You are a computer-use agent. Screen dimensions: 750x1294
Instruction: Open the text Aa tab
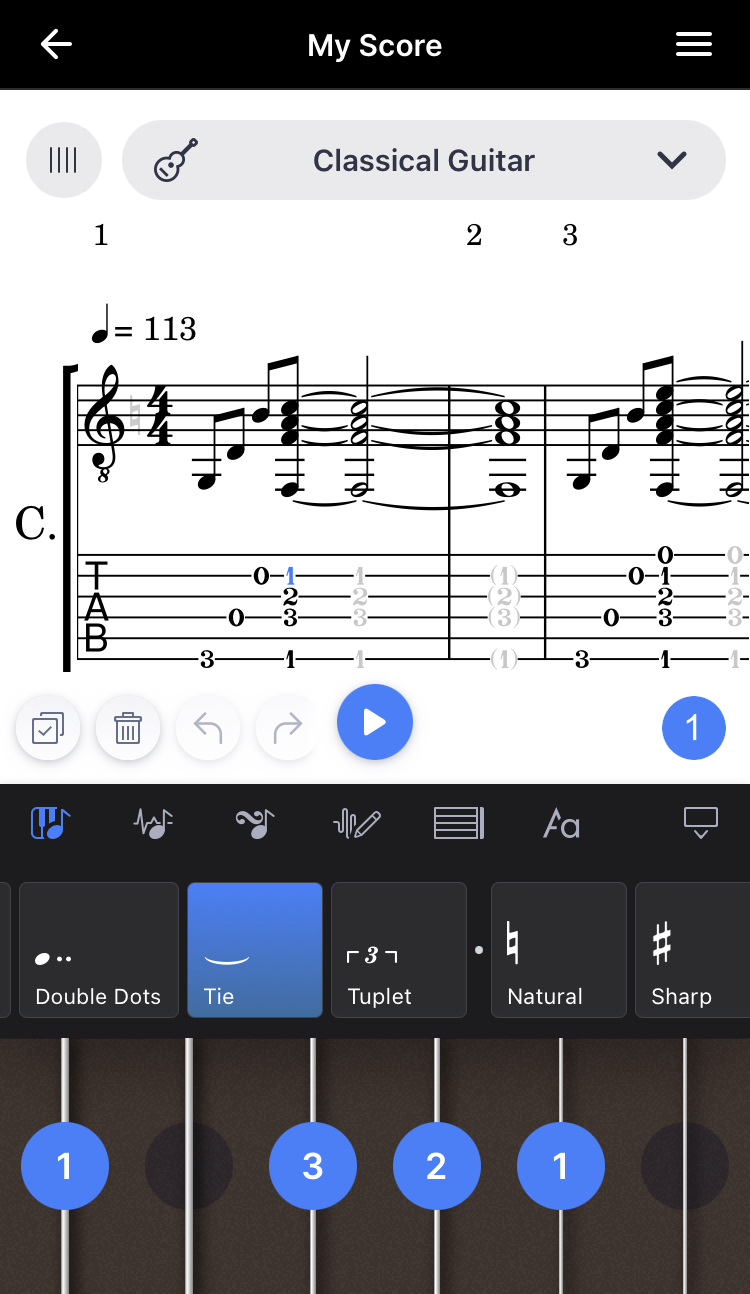[x=561, y=824]
